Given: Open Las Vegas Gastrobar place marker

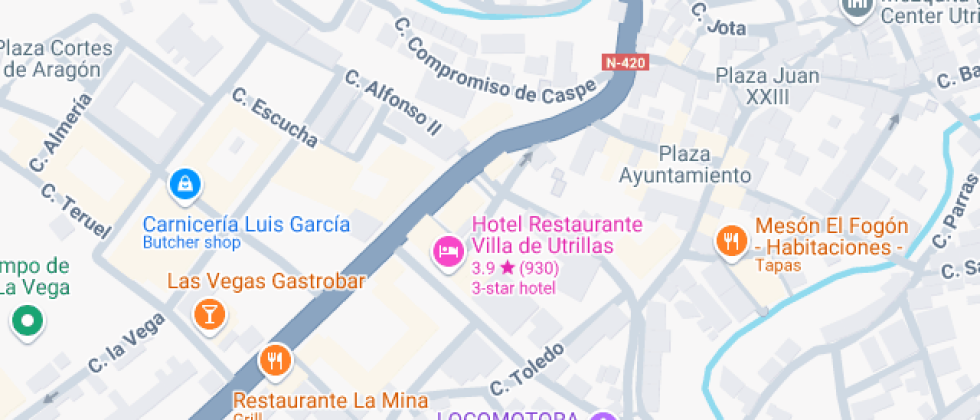Looking at the screenshot, I should pyautogui.click(x=209, y=314).
